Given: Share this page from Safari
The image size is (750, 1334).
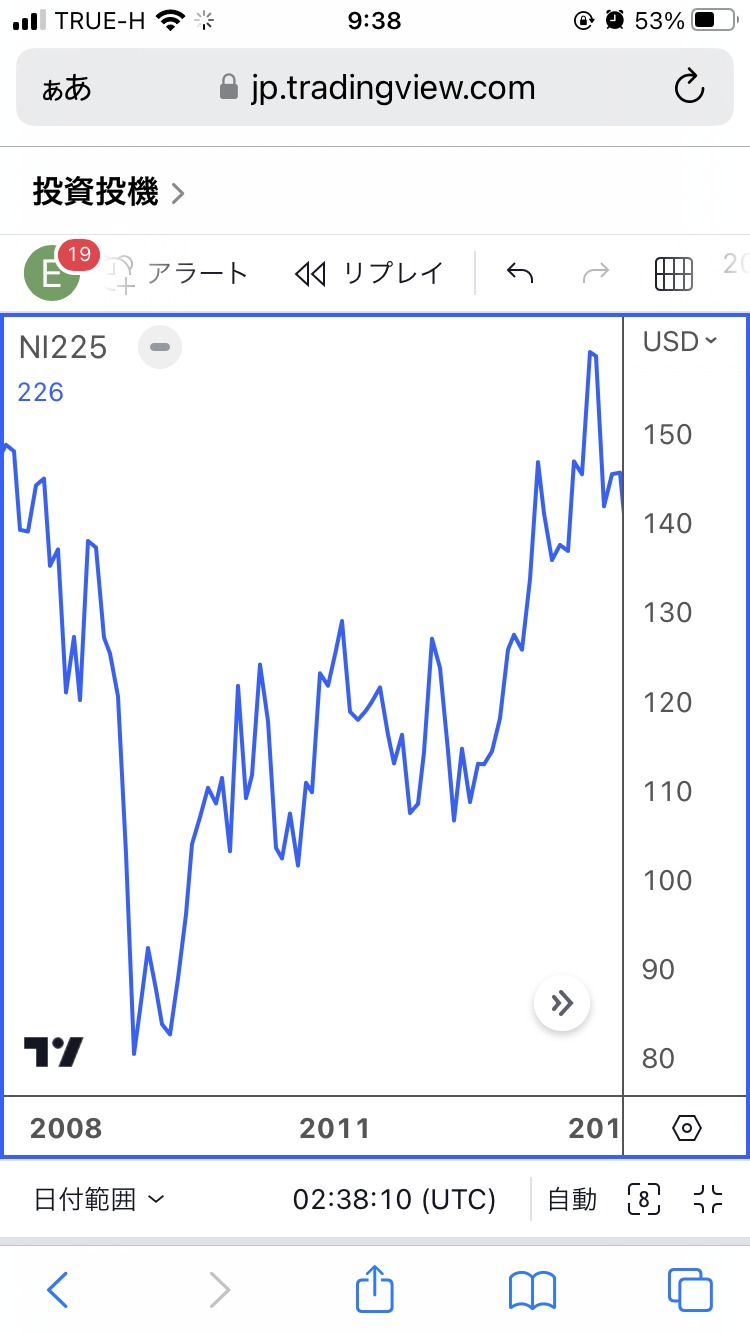Looking at the screenshot, I should point(375,1290).
